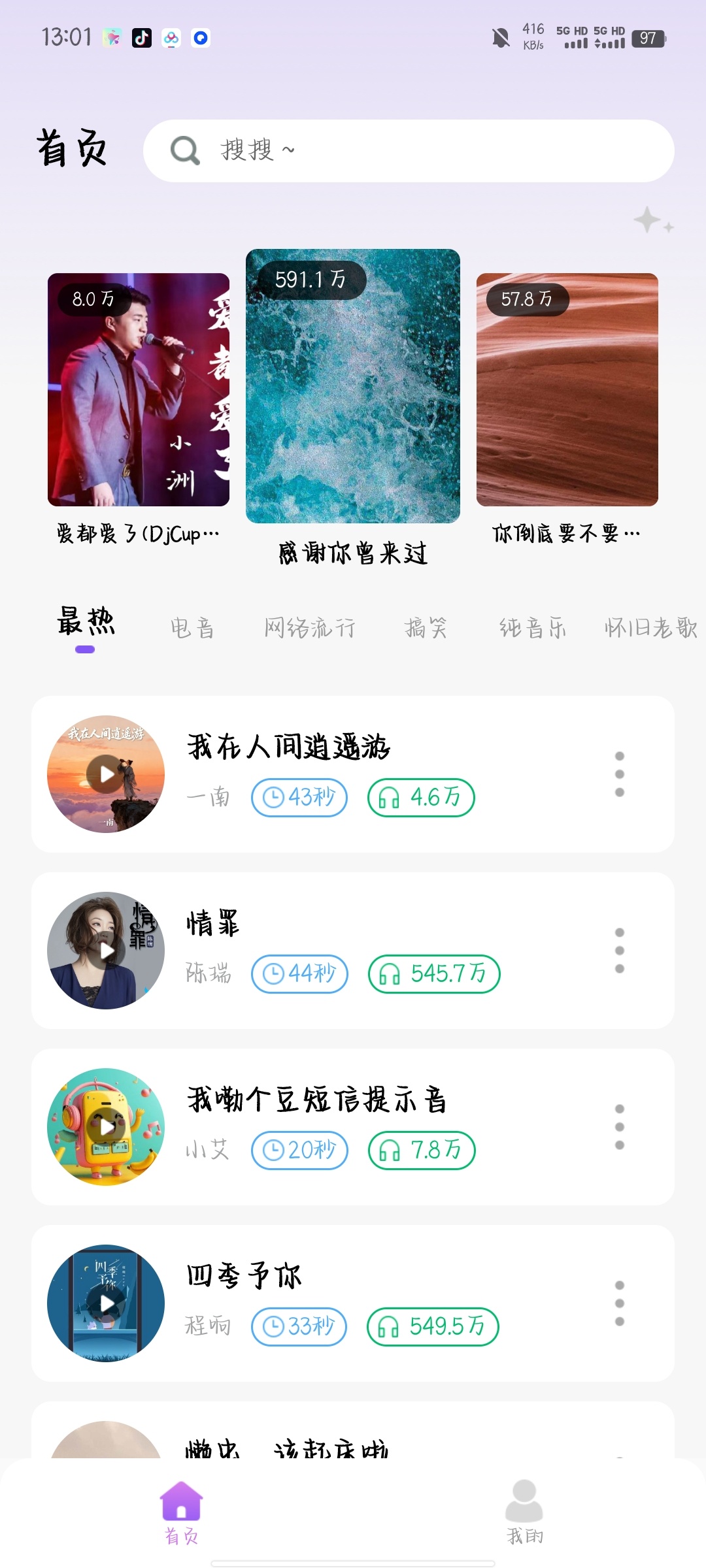
Task: Show the 怀旧老歌 category
Action: coord(650,628)
